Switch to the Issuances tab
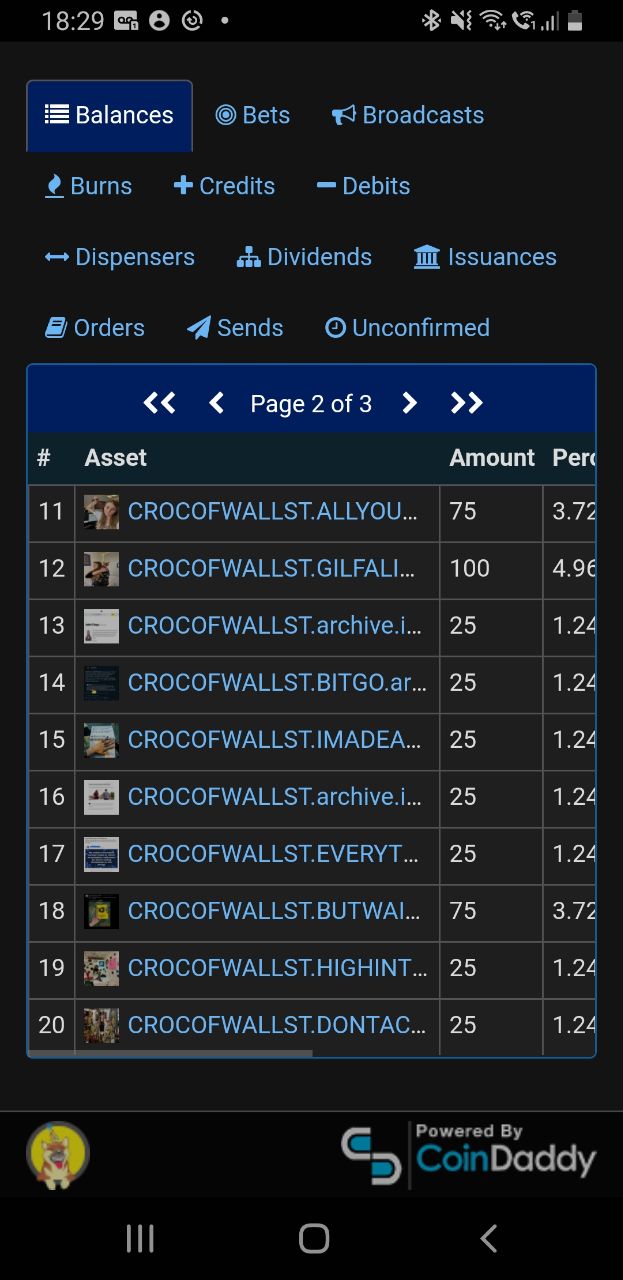Viewport: 623px width, 1280px height. coord(485,257)
